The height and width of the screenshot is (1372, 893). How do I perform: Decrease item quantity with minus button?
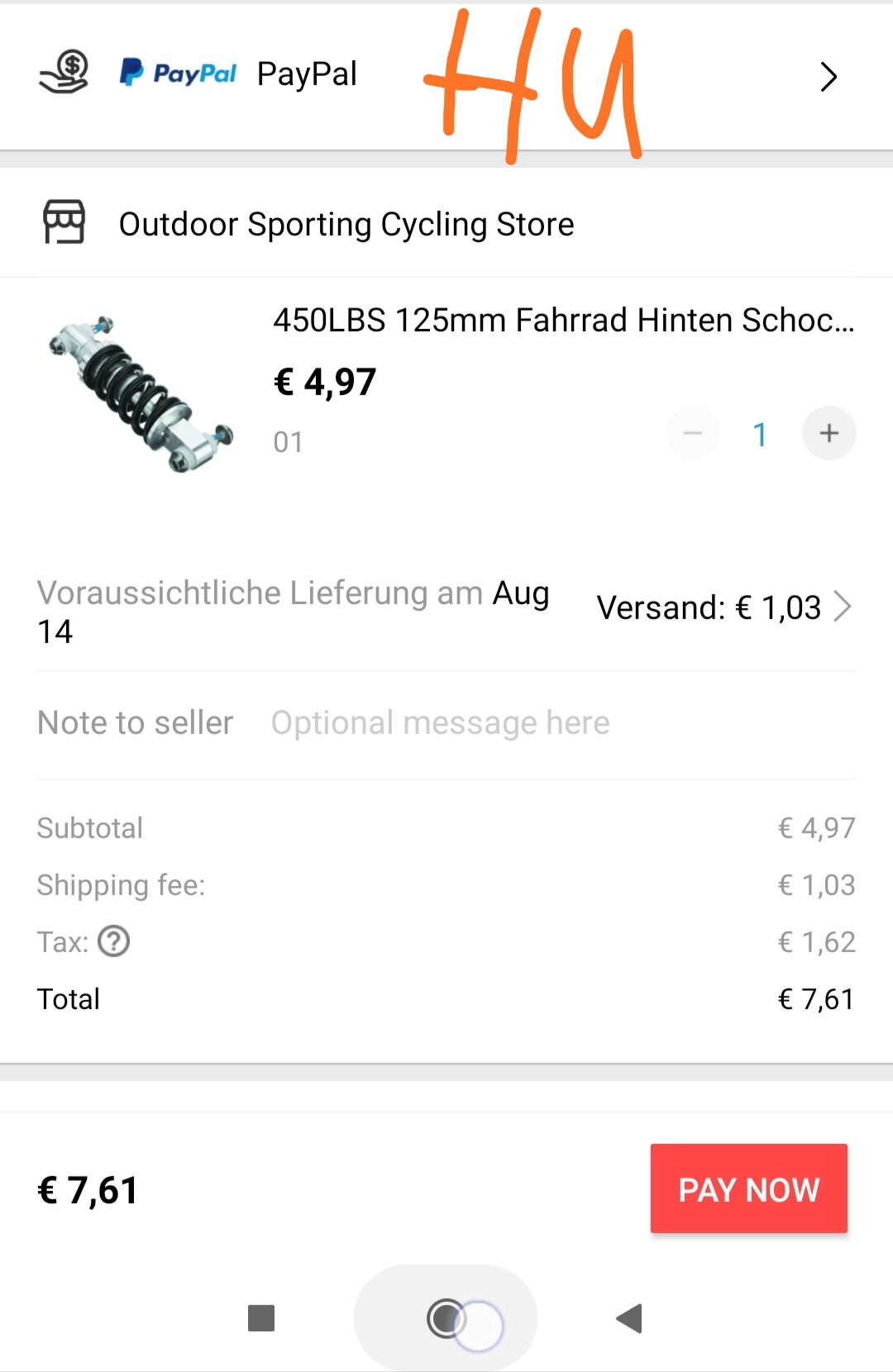(693, 433)
